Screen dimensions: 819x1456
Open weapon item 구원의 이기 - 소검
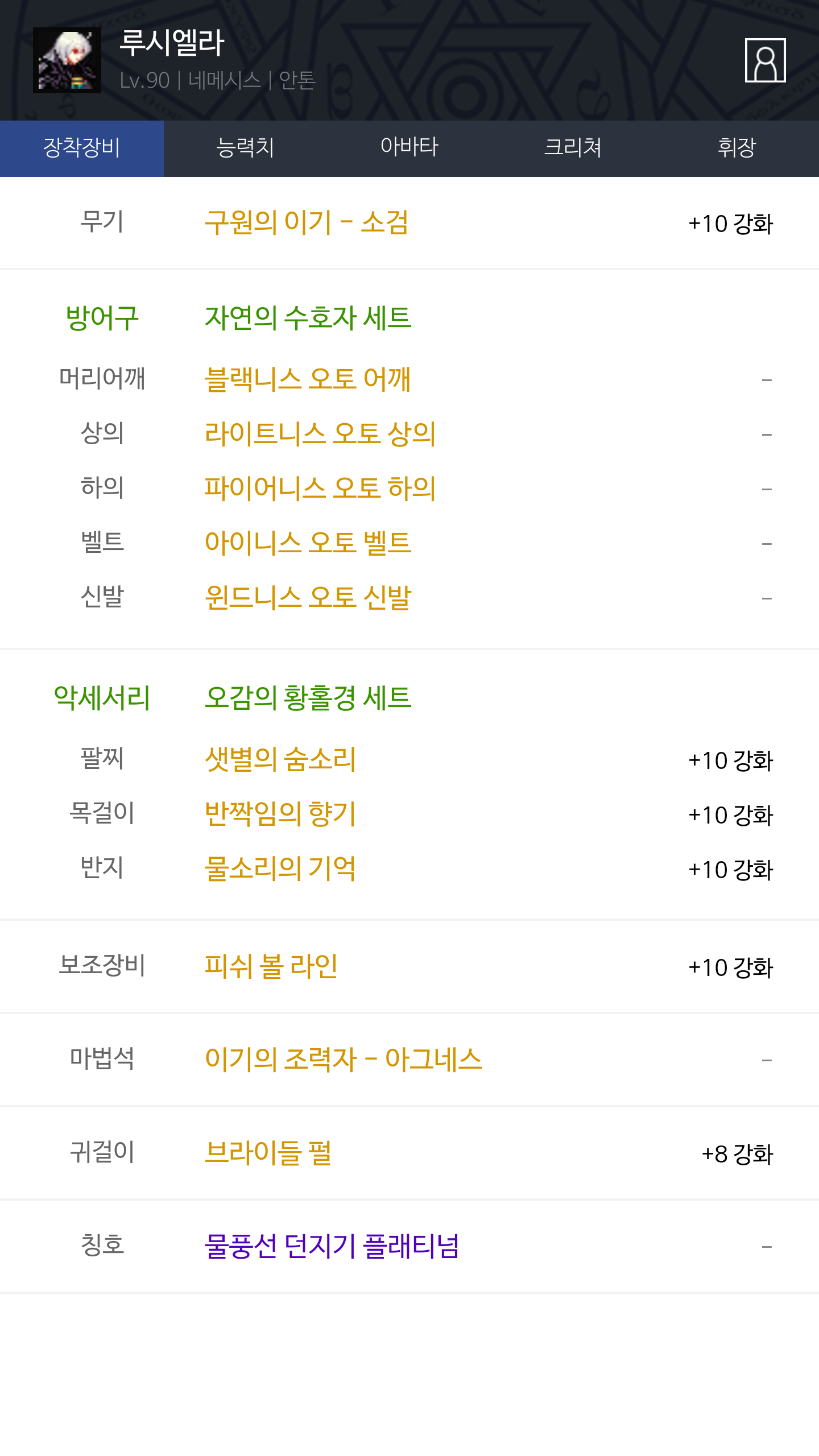click(x=307, y=222)
